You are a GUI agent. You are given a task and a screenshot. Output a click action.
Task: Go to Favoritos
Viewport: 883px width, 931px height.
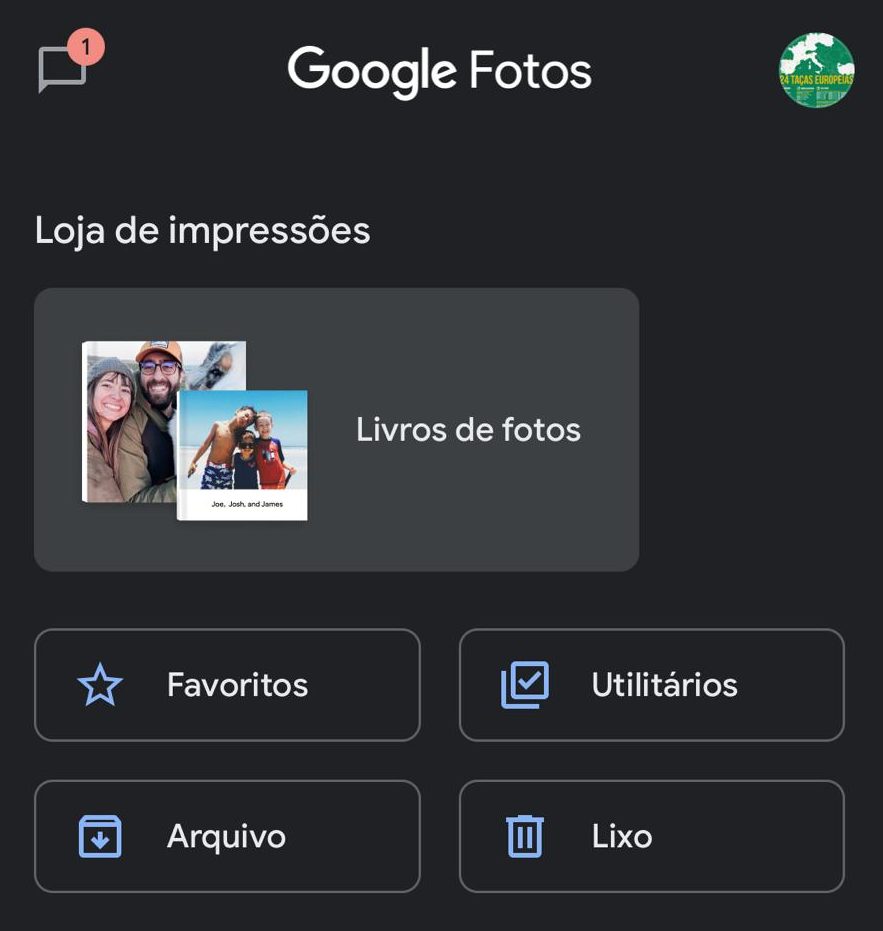coord(227,685)
